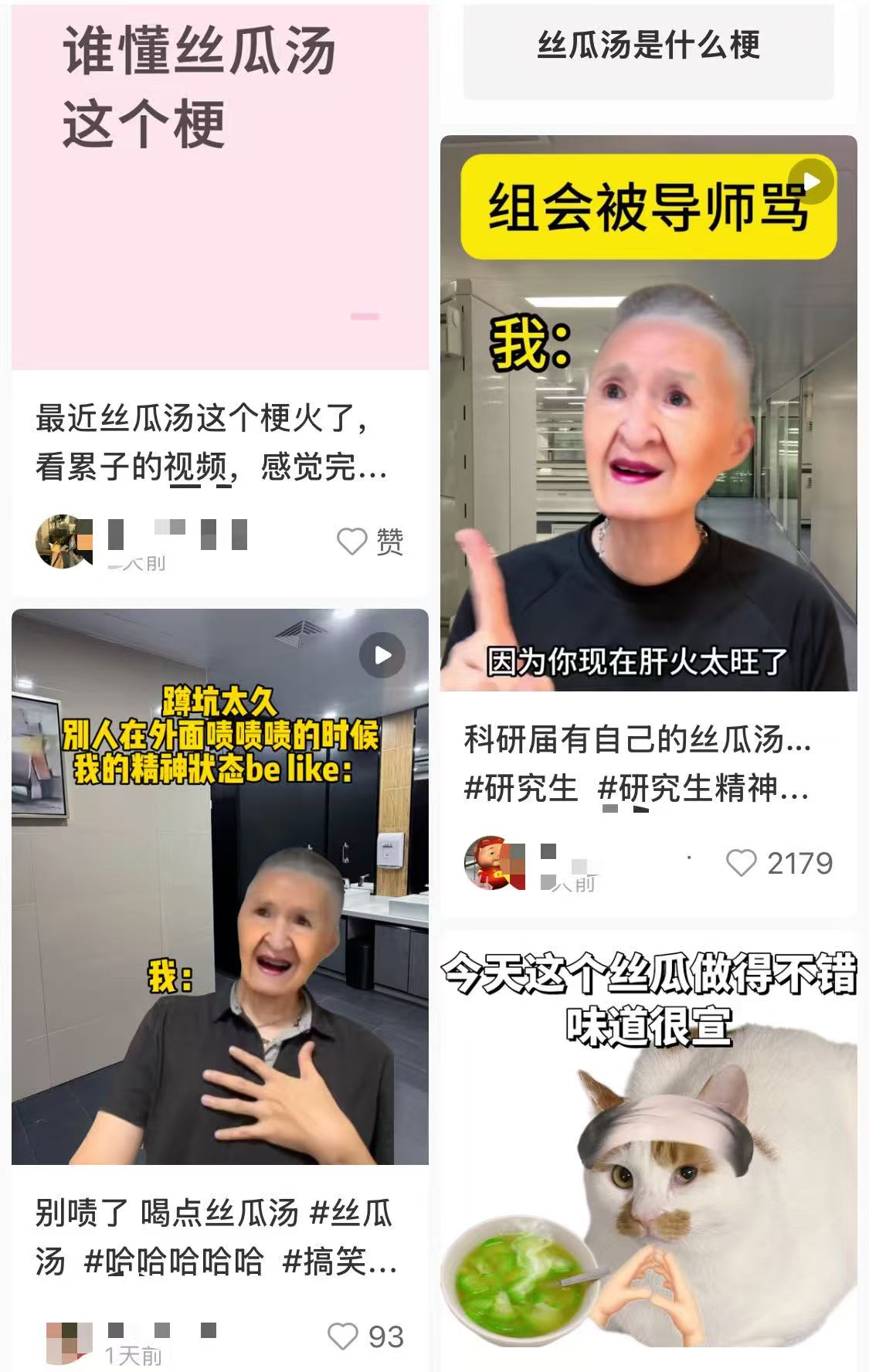Open the cat meme 今天这个丝瓜做得不错 post
869x1372 pixels.
click(648, 1151)
